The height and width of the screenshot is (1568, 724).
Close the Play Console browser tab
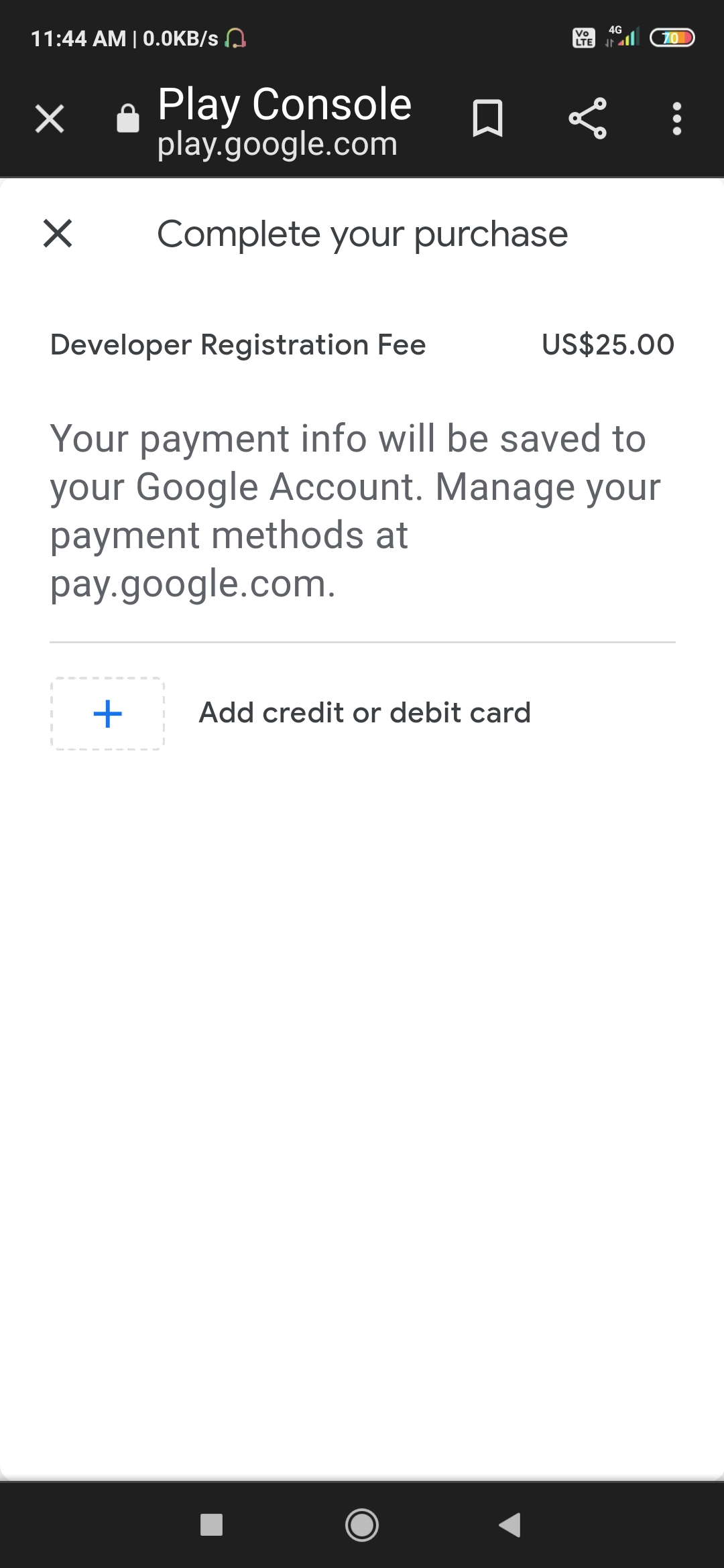[x=50, y=119]
